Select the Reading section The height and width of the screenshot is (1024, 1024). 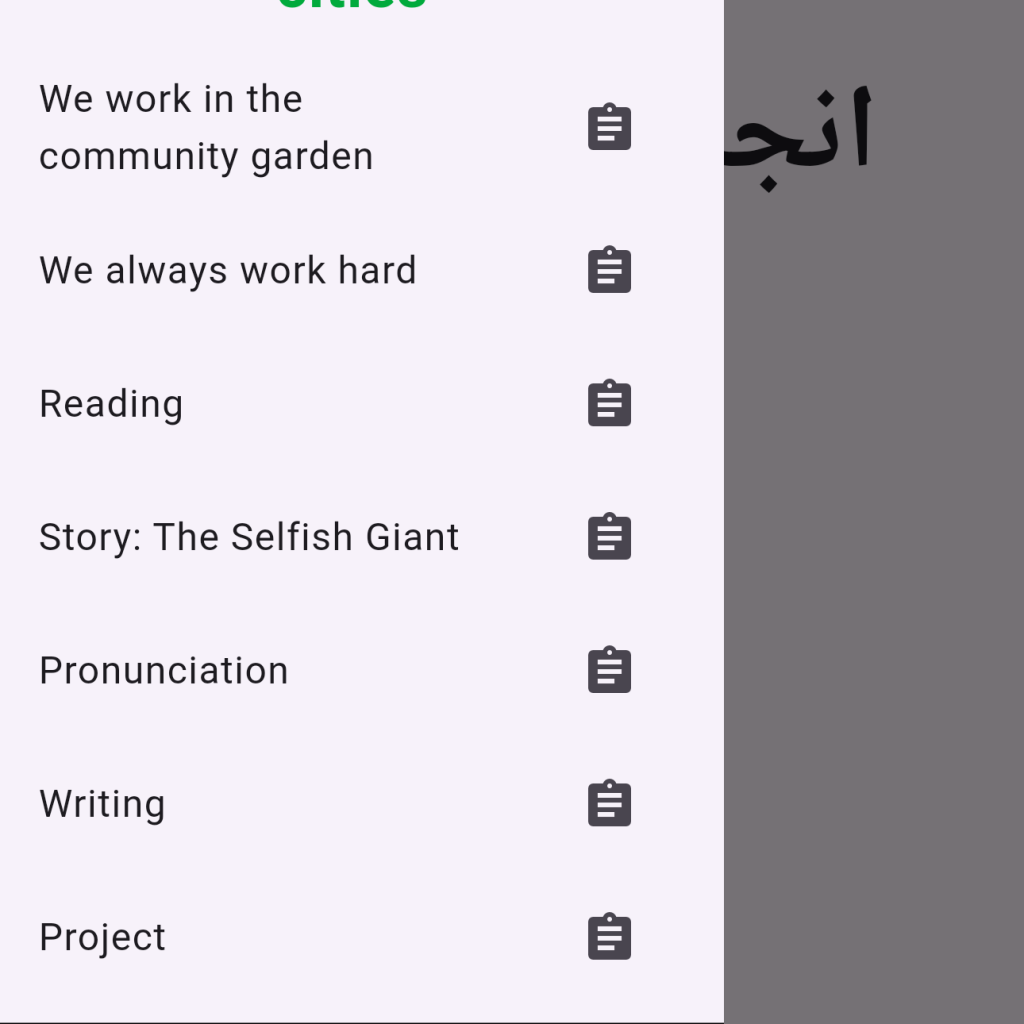(111, 404)
